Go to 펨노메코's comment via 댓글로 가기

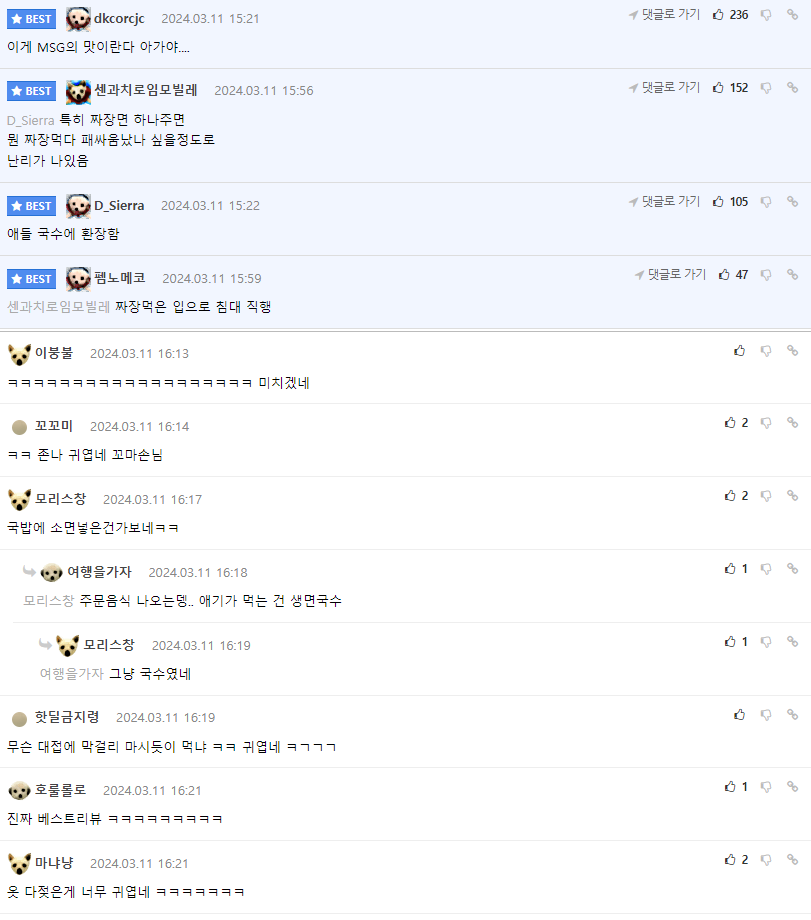tap(671, 274)
